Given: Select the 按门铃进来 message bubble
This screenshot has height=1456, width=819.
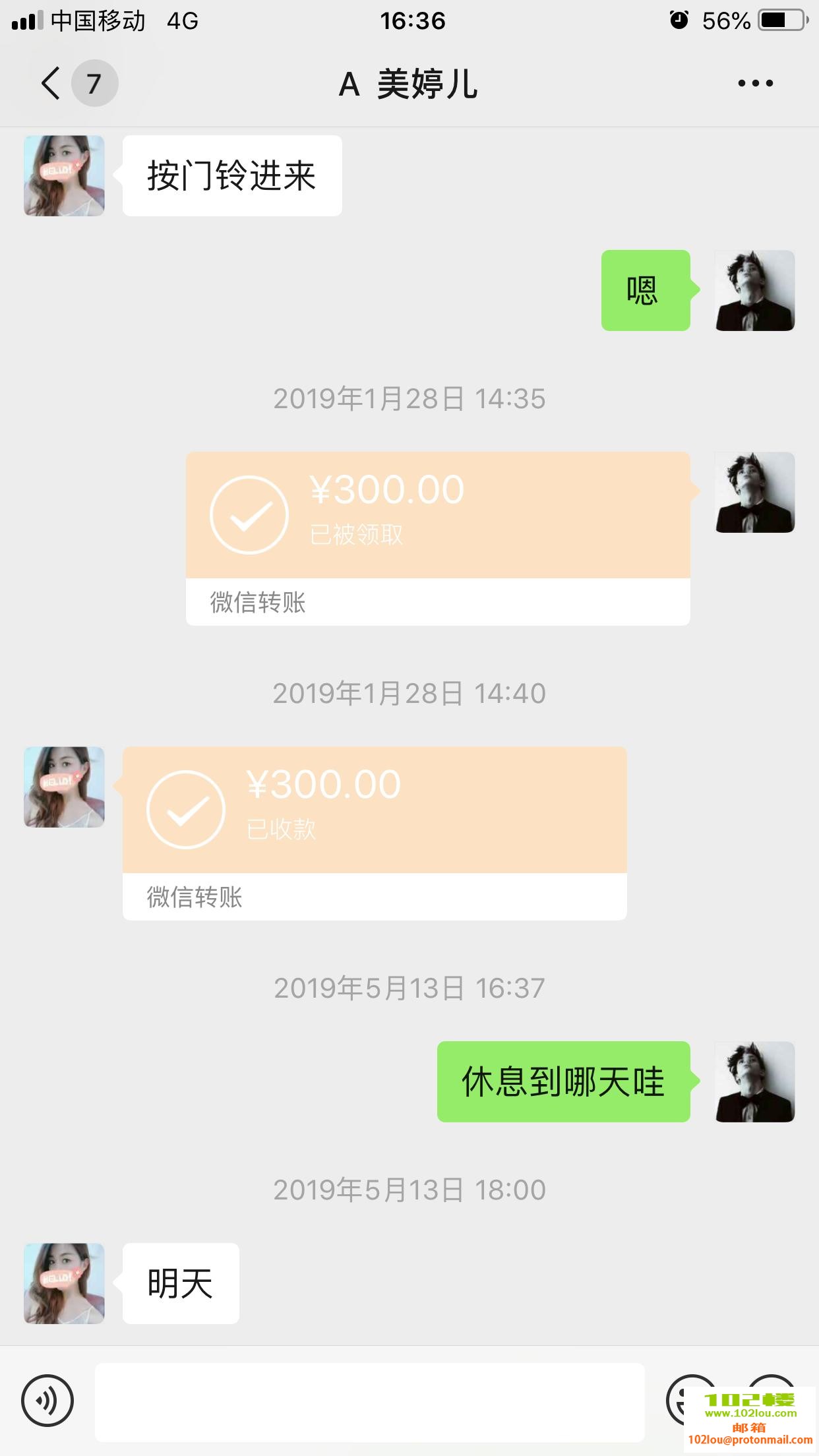Looking at the screenshot, I should coord(232,175).
